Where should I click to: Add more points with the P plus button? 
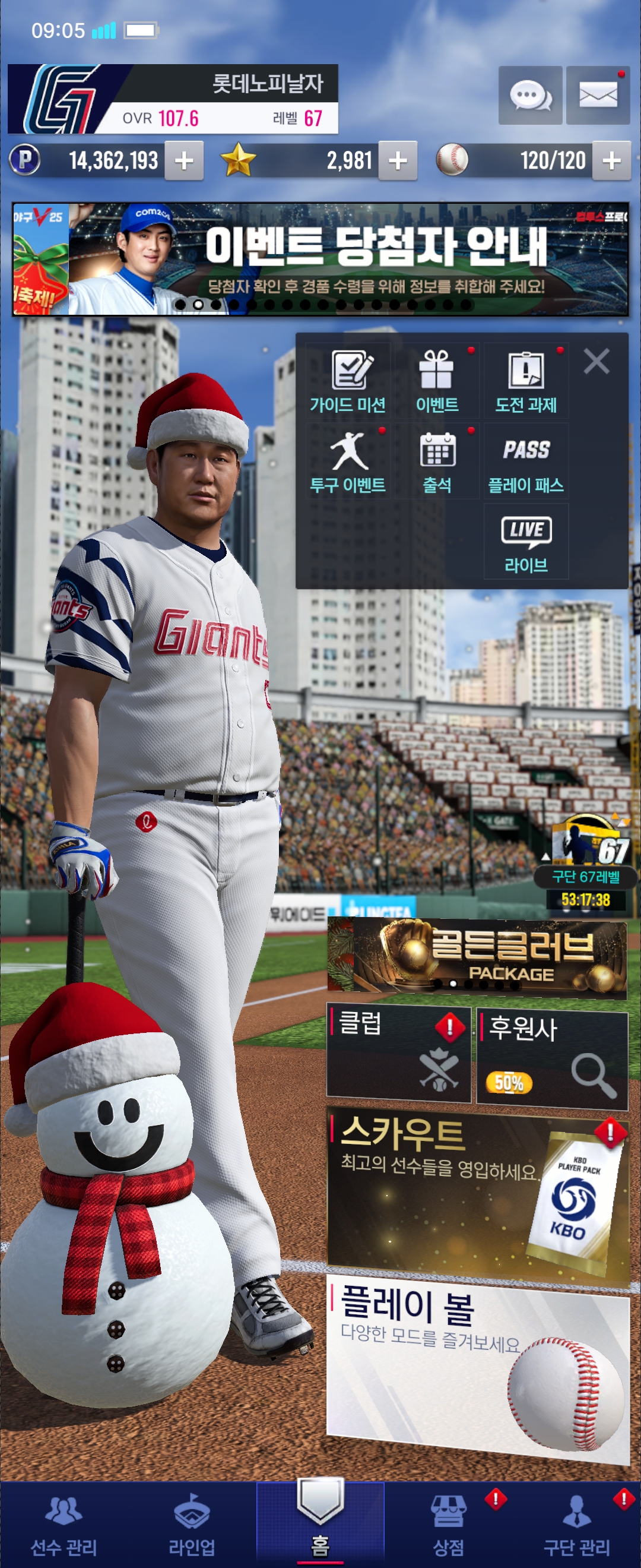click(183, 161)
